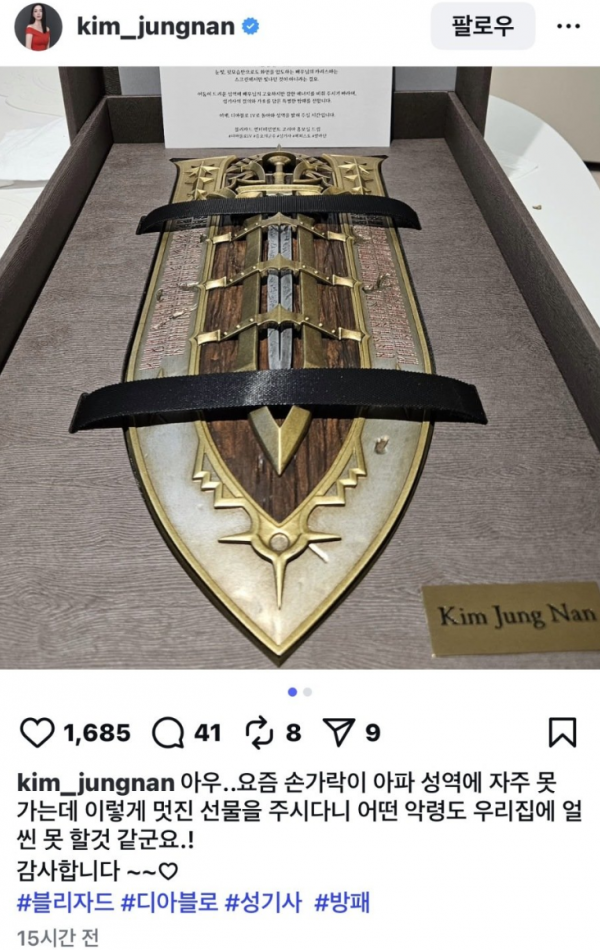This screenshot has width=600, height=950.
Task: Open the comments on this post
Action: pyautogui.click(x=167, y=733)
